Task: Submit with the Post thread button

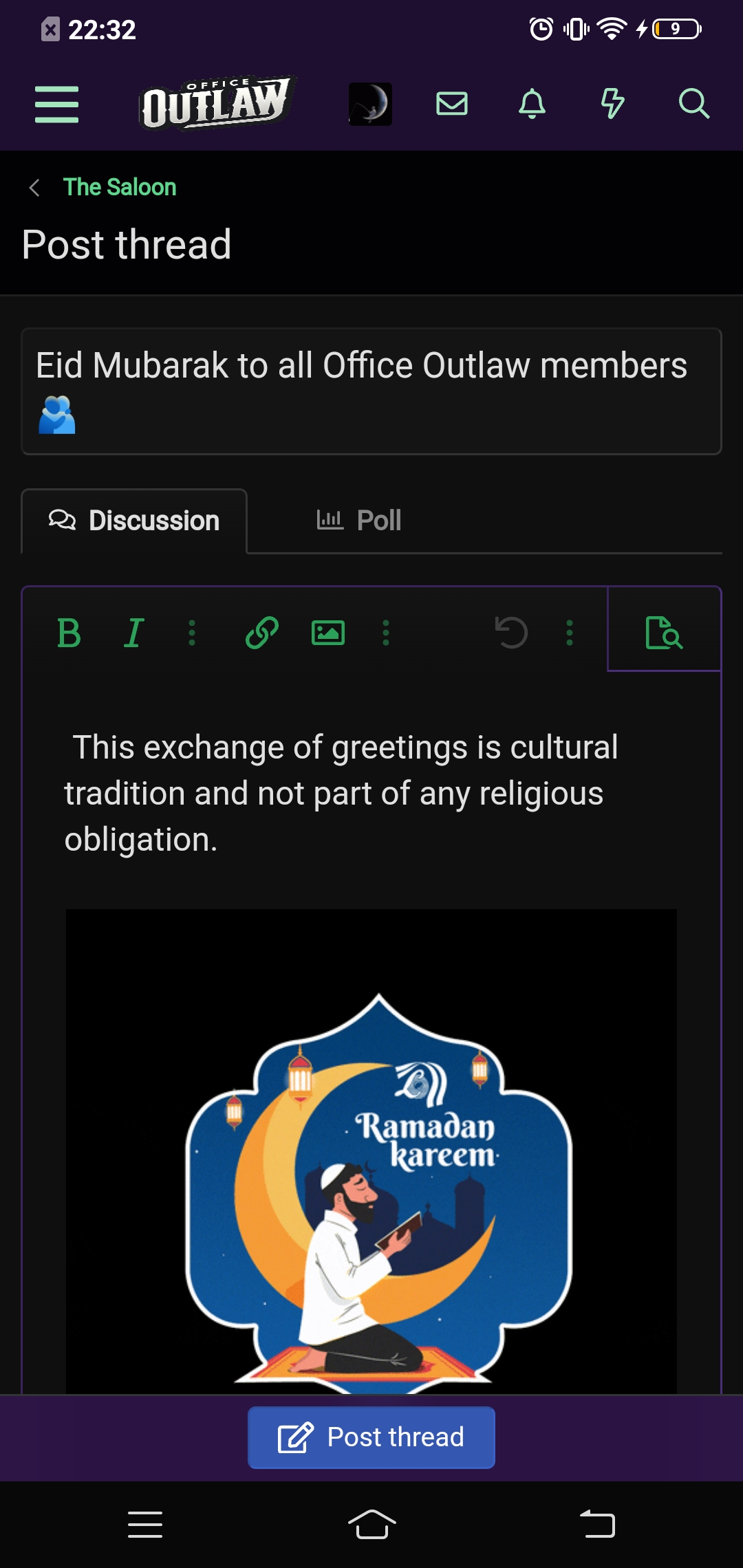Action: pyautogui.click(x=371, y=1437)
